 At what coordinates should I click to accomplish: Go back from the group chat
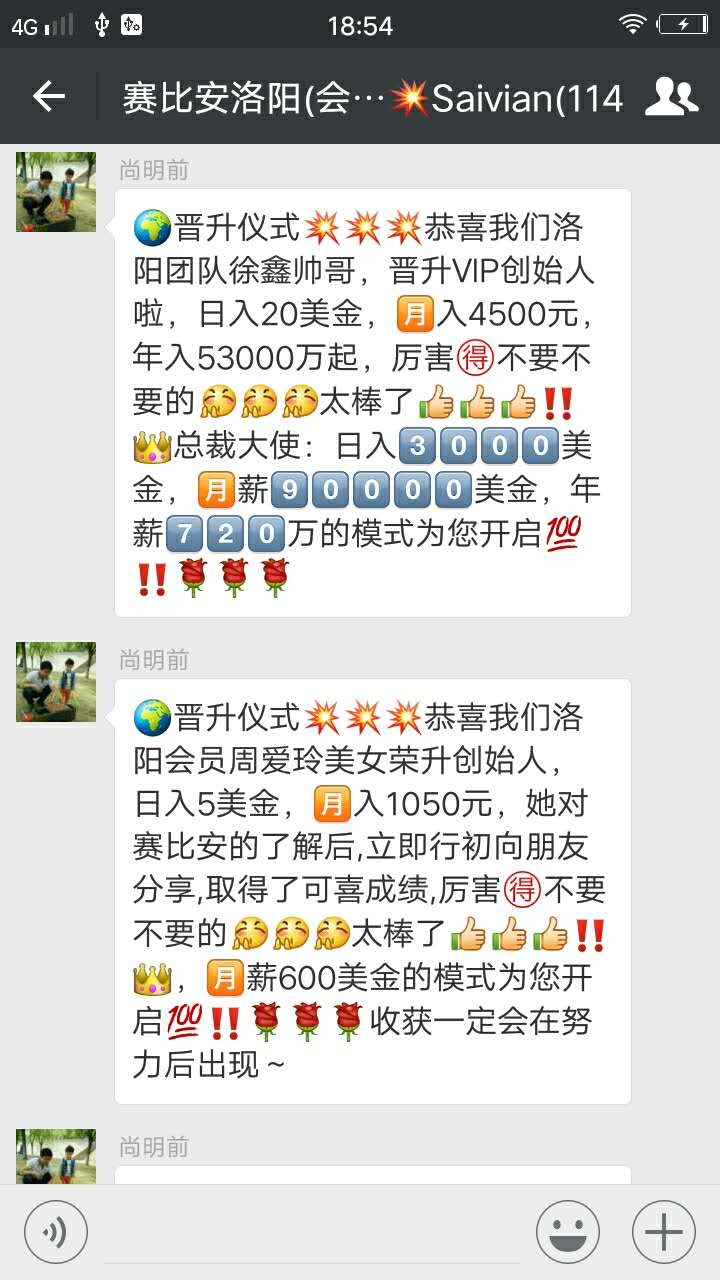click(48, 97)
